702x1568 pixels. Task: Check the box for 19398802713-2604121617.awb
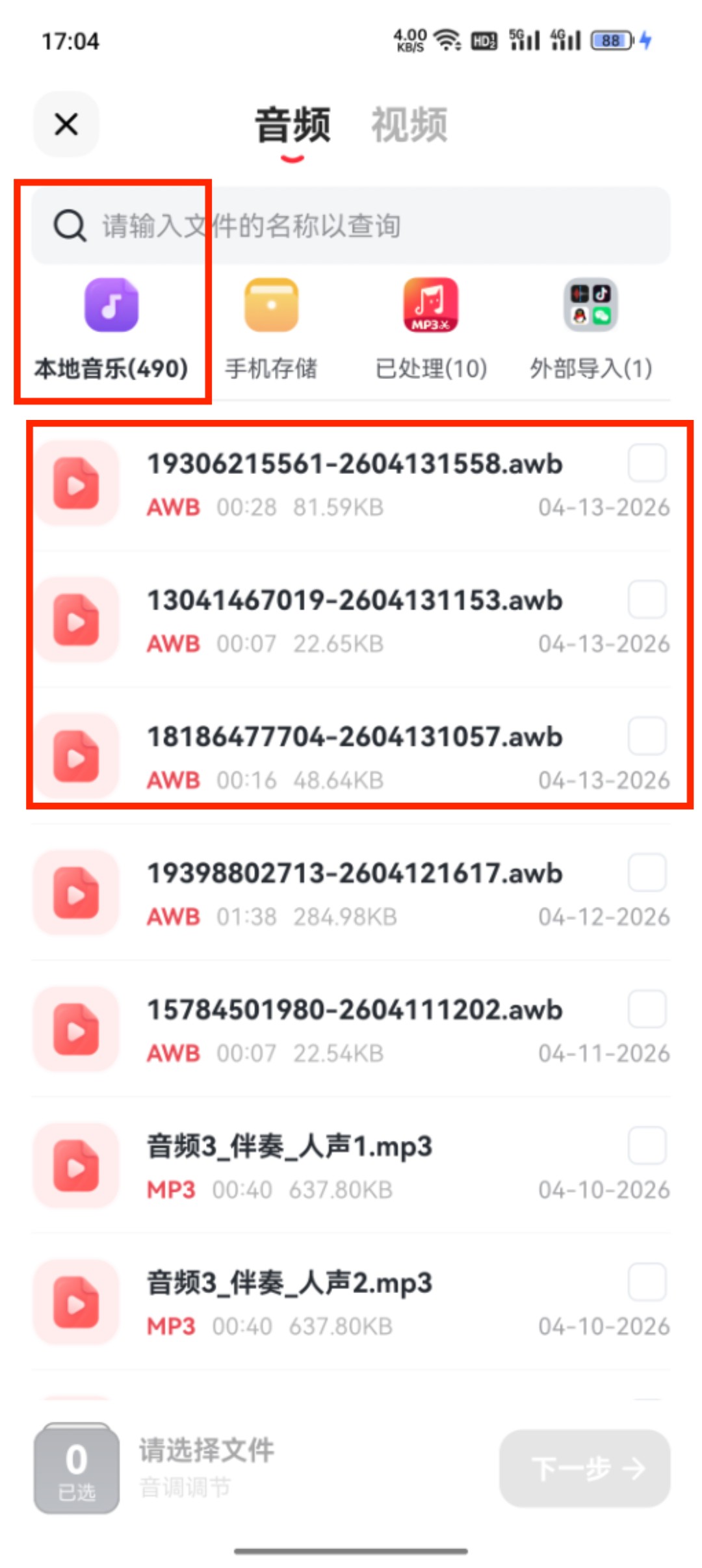[x=647, y=872]
